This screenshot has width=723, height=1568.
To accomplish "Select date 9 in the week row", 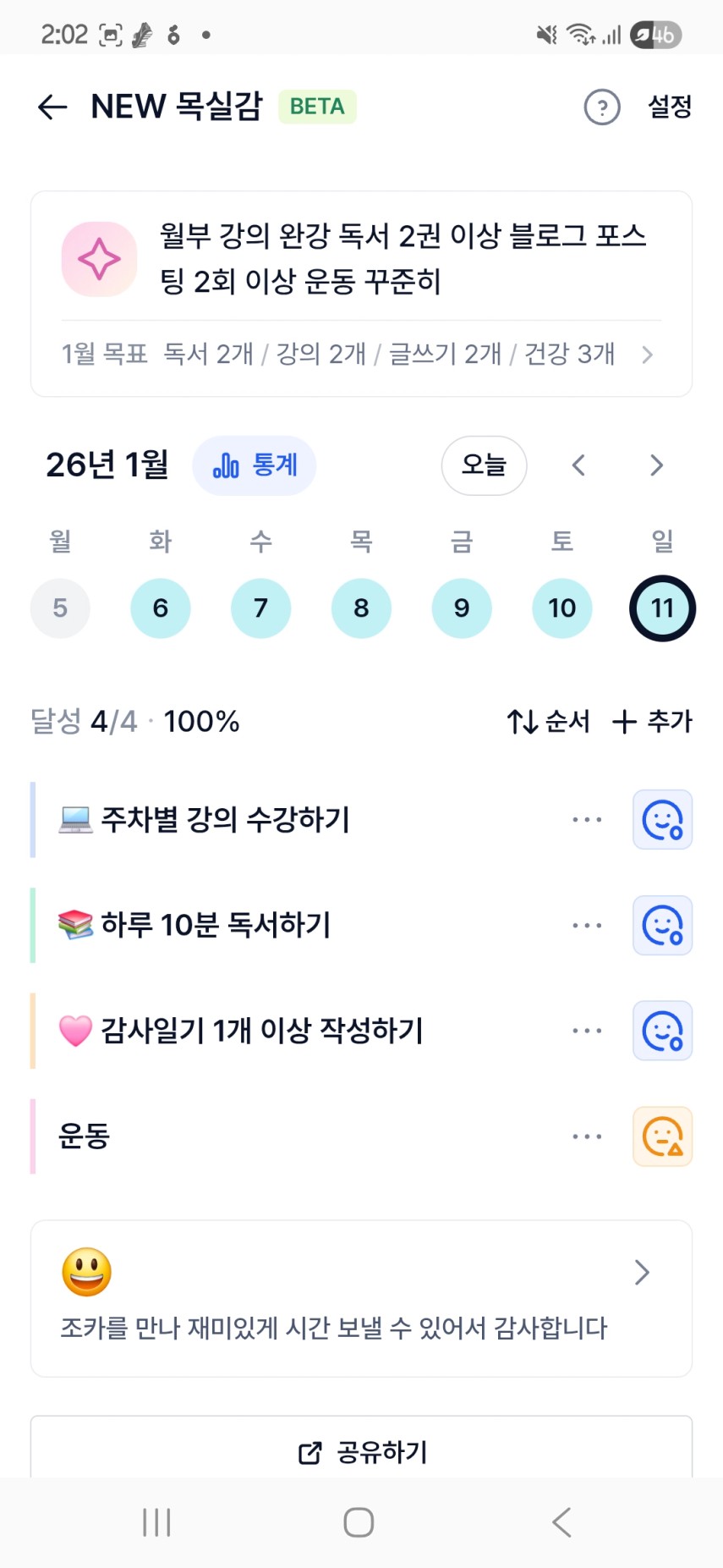I will pyautogui.click(x=462, y=608).
